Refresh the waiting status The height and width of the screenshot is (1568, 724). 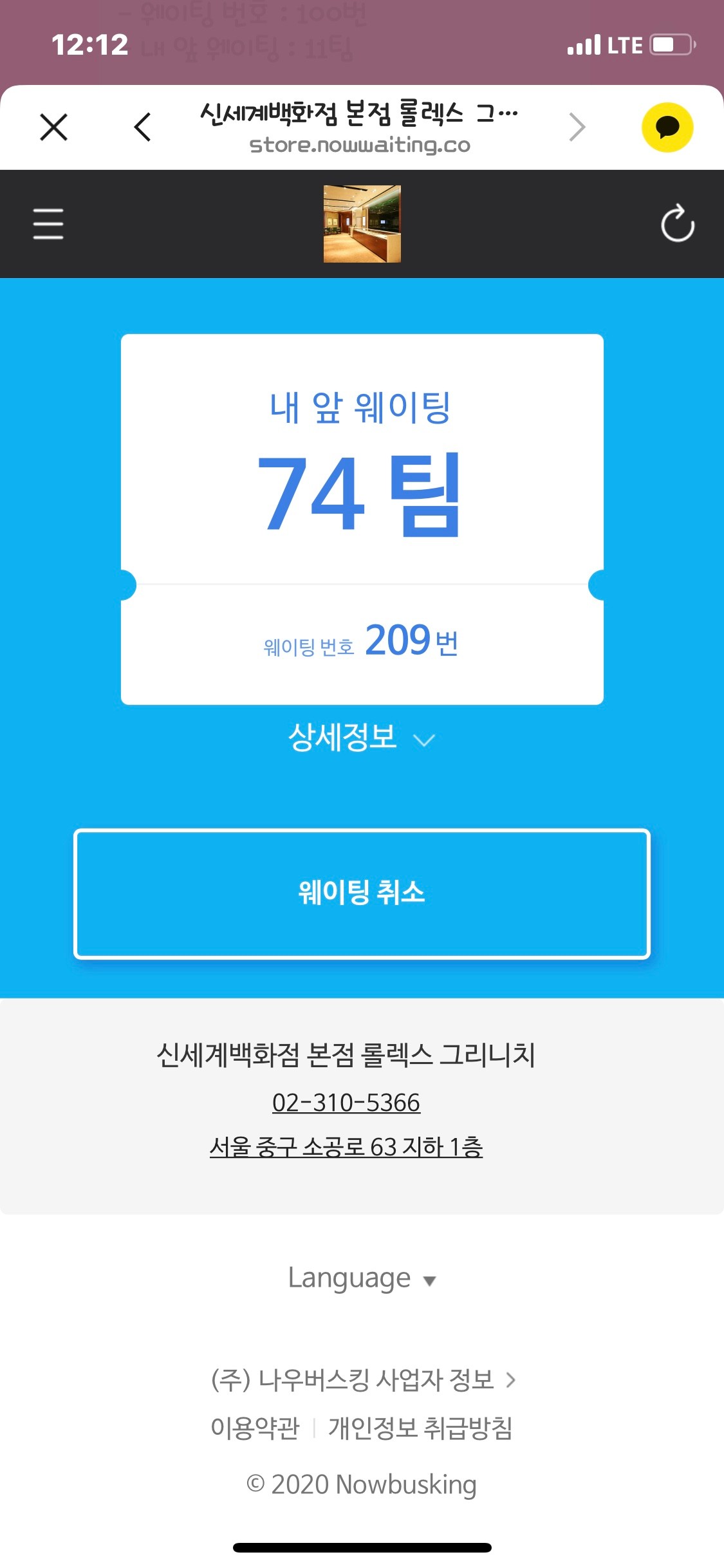pos(677,224)
